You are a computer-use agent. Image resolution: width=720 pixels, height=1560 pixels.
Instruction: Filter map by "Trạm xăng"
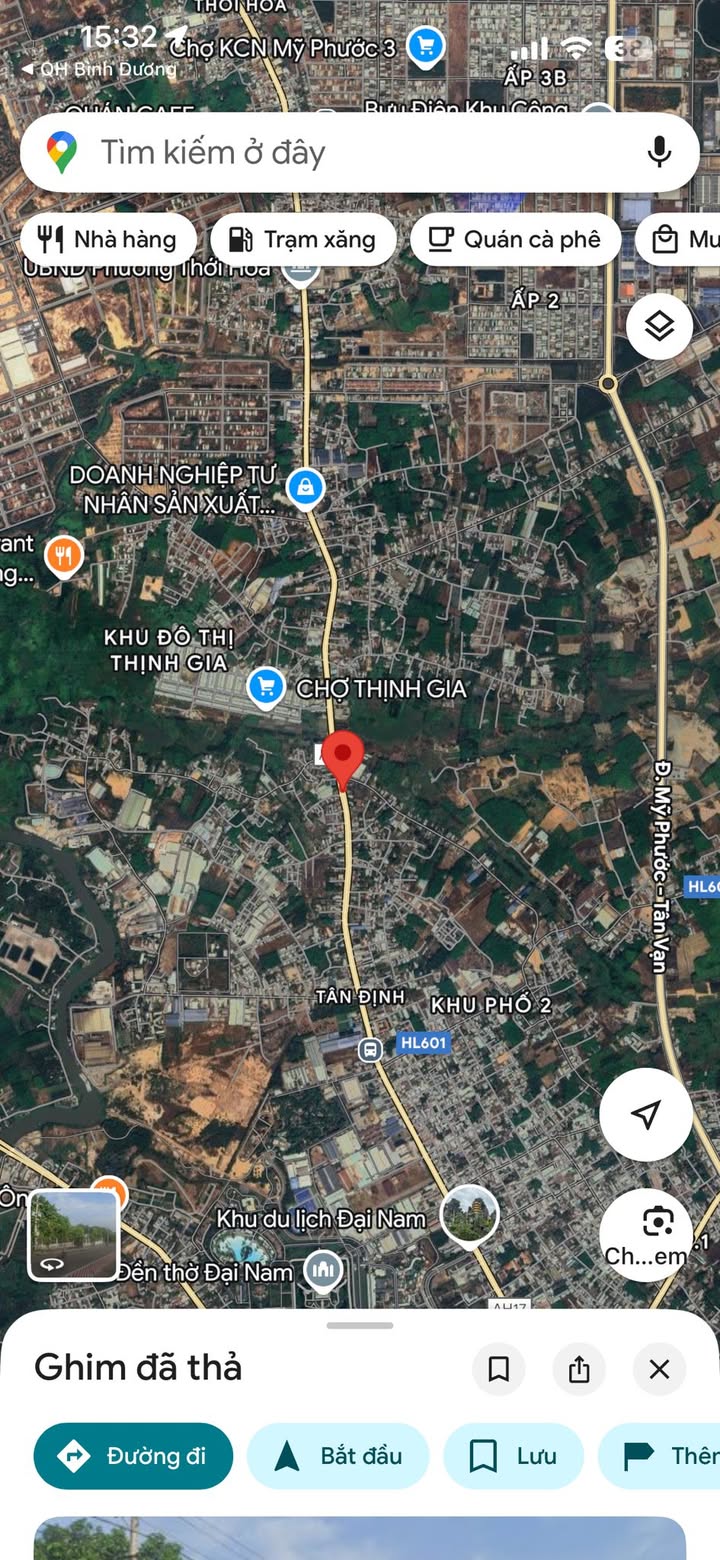click(x=303, y=239)
